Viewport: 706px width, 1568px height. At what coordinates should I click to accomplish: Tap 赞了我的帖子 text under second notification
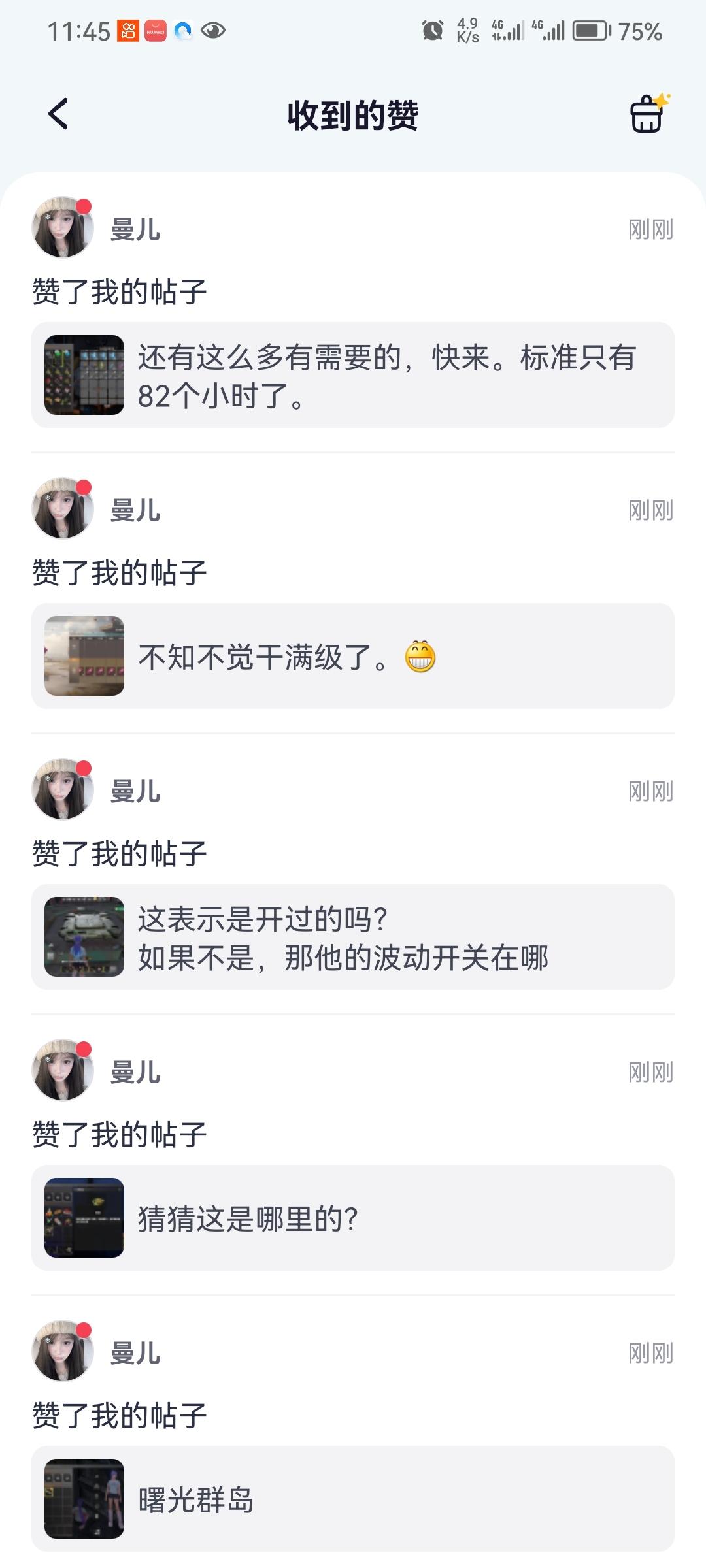pyautogui.click(x=118, y=572)
